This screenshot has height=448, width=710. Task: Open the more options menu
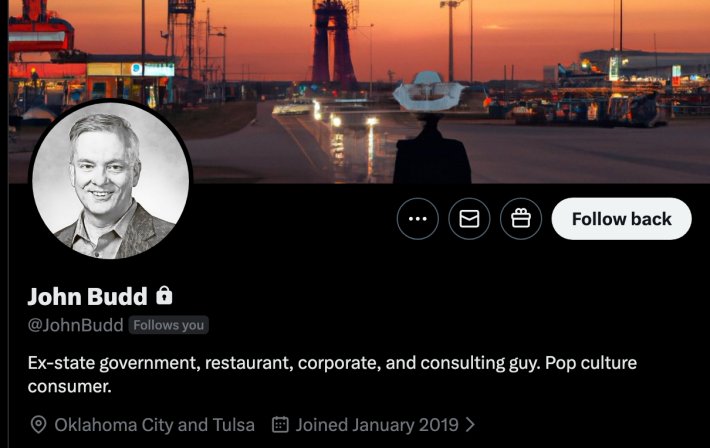417,219
